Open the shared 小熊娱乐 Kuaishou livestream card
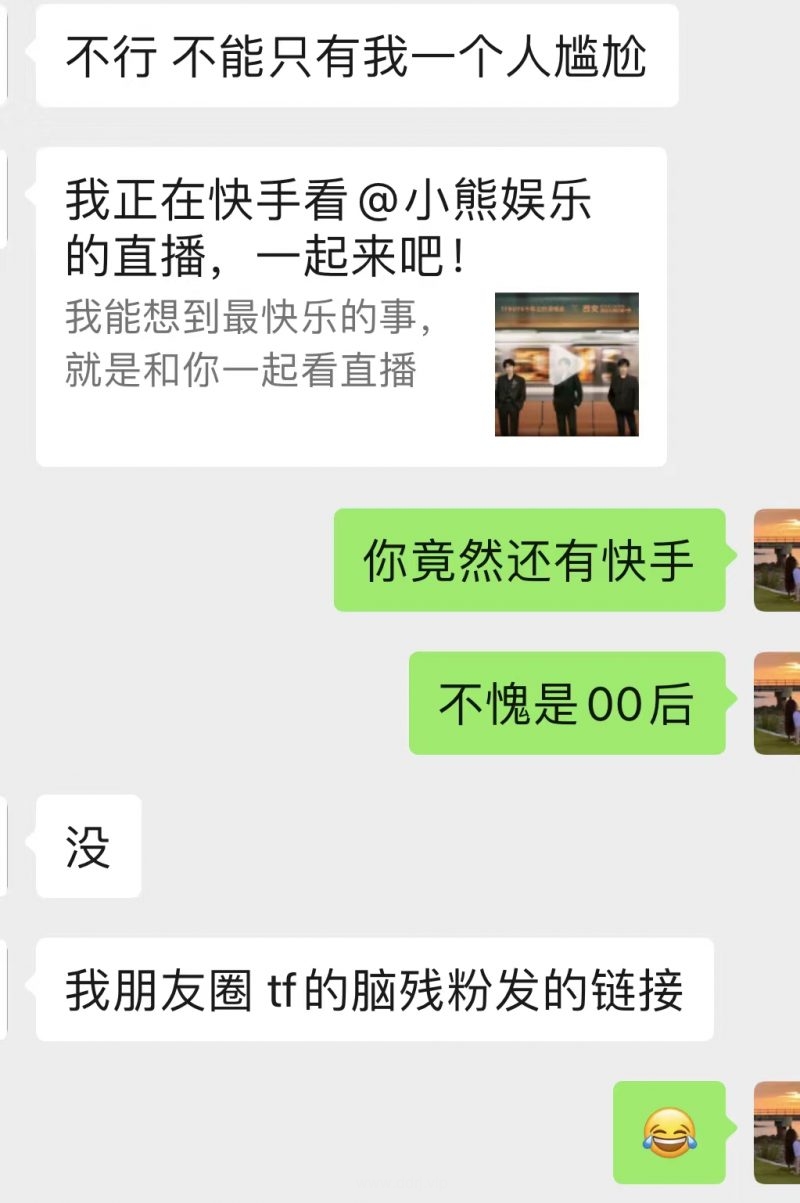 coord(350,306)
